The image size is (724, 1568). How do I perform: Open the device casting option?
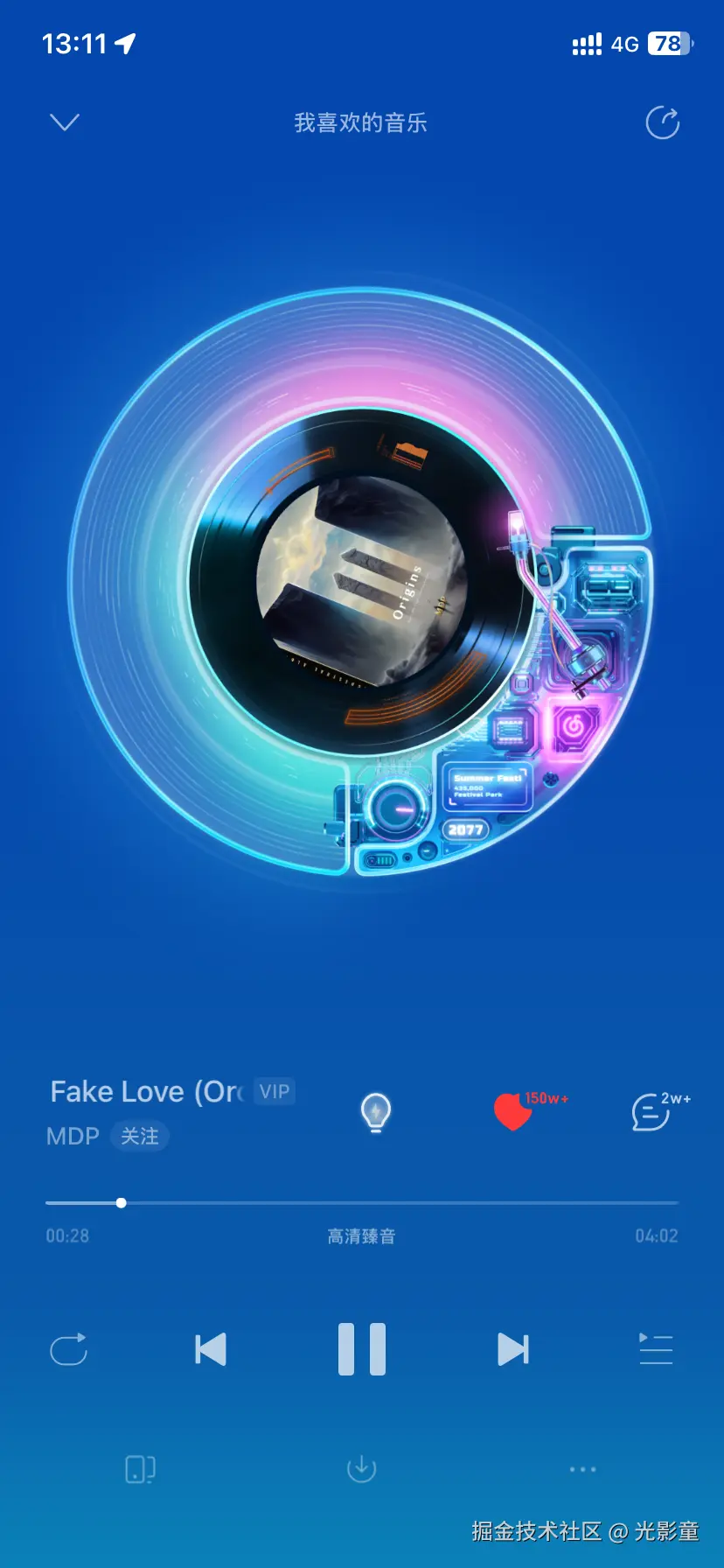[x=140, y=1469]
